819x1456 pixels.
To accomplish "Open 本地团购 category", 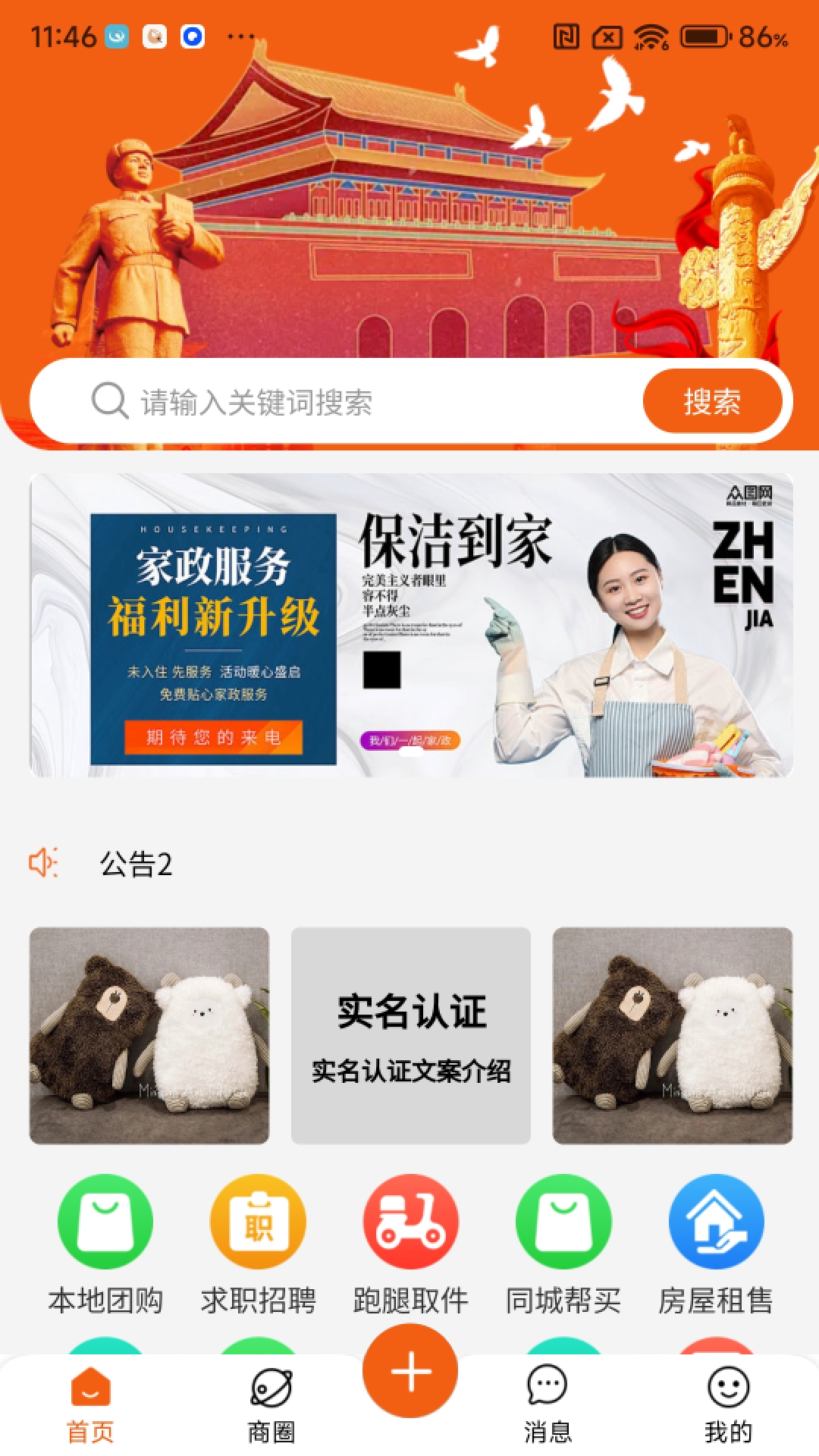I will pyautogui.click(x=105, y=1244).
